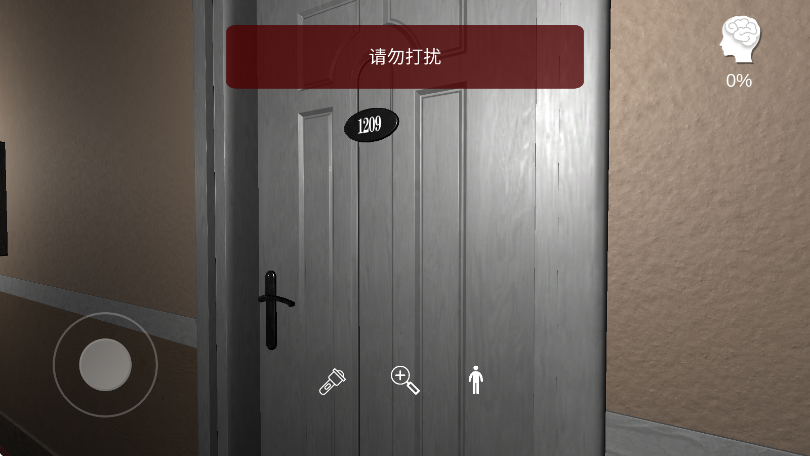Tap the magnifier zoom-in icon
Screen dimensions: 810x456
click(404, 380)
